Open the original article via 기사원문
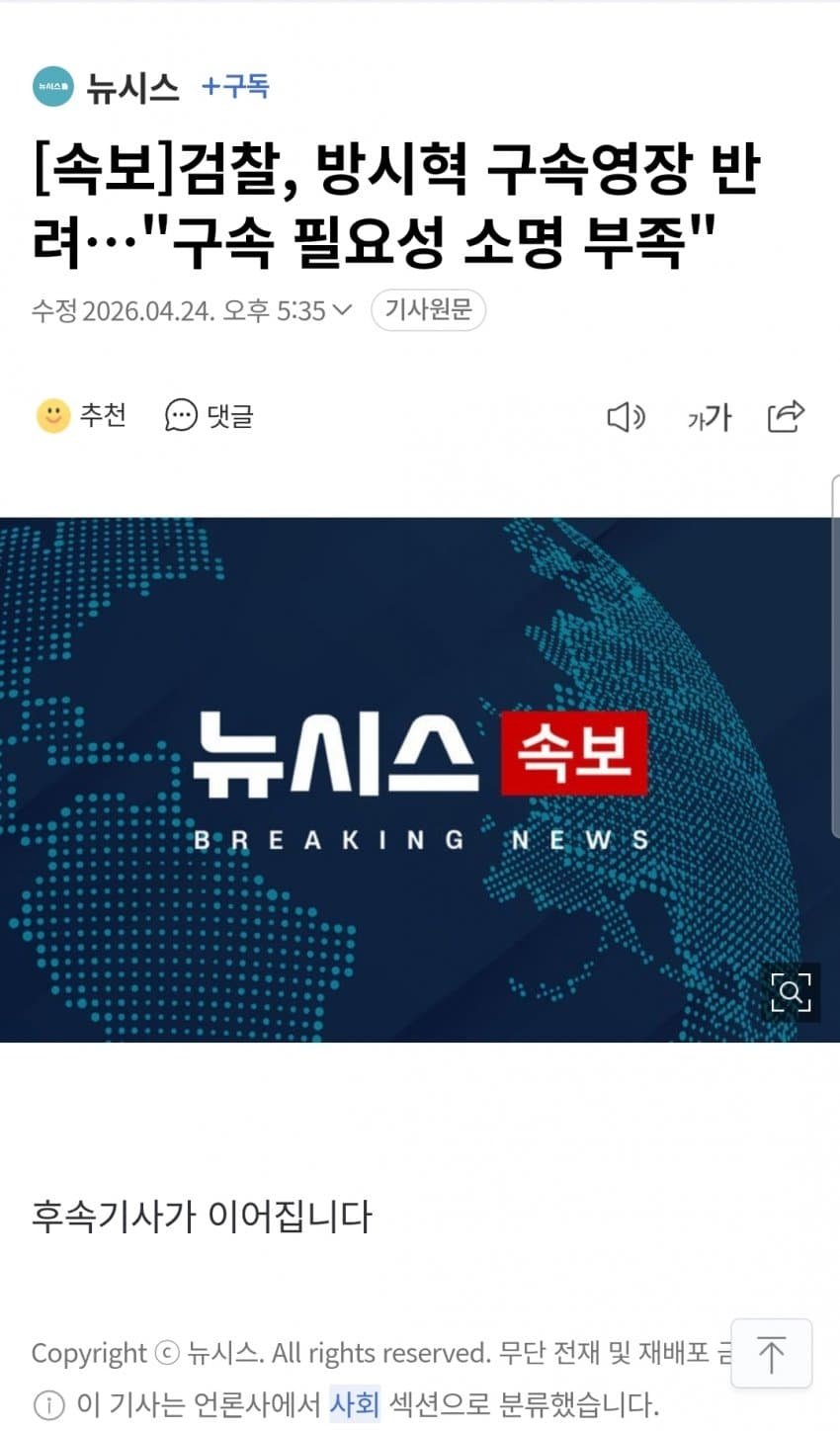The height and width of the screenshot is (1431, 840). pyautogui.click(x=428, y=310)
